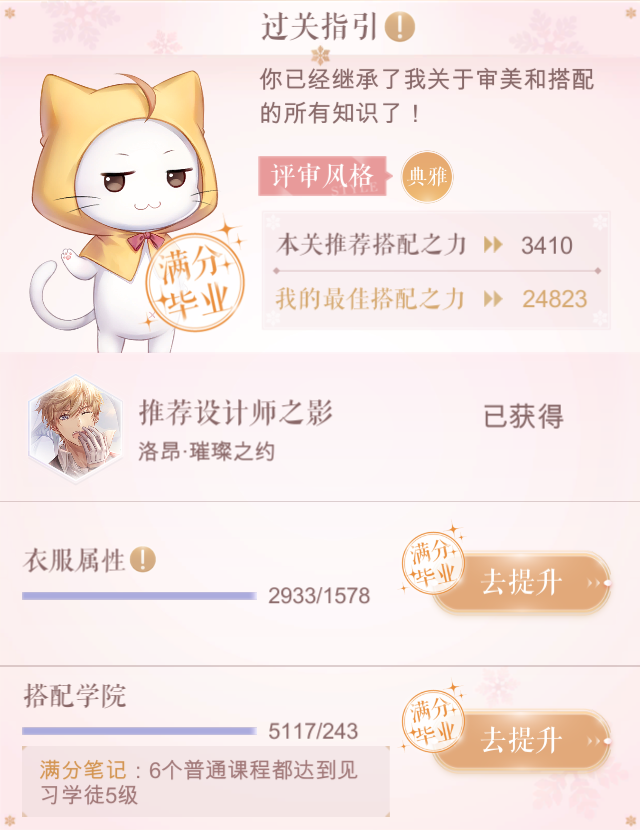Image resolution: width=640 pixels, height=830 pixels.
Task: View the 洛昂·璀璨之约 designer card
Action: pos(75,429)
